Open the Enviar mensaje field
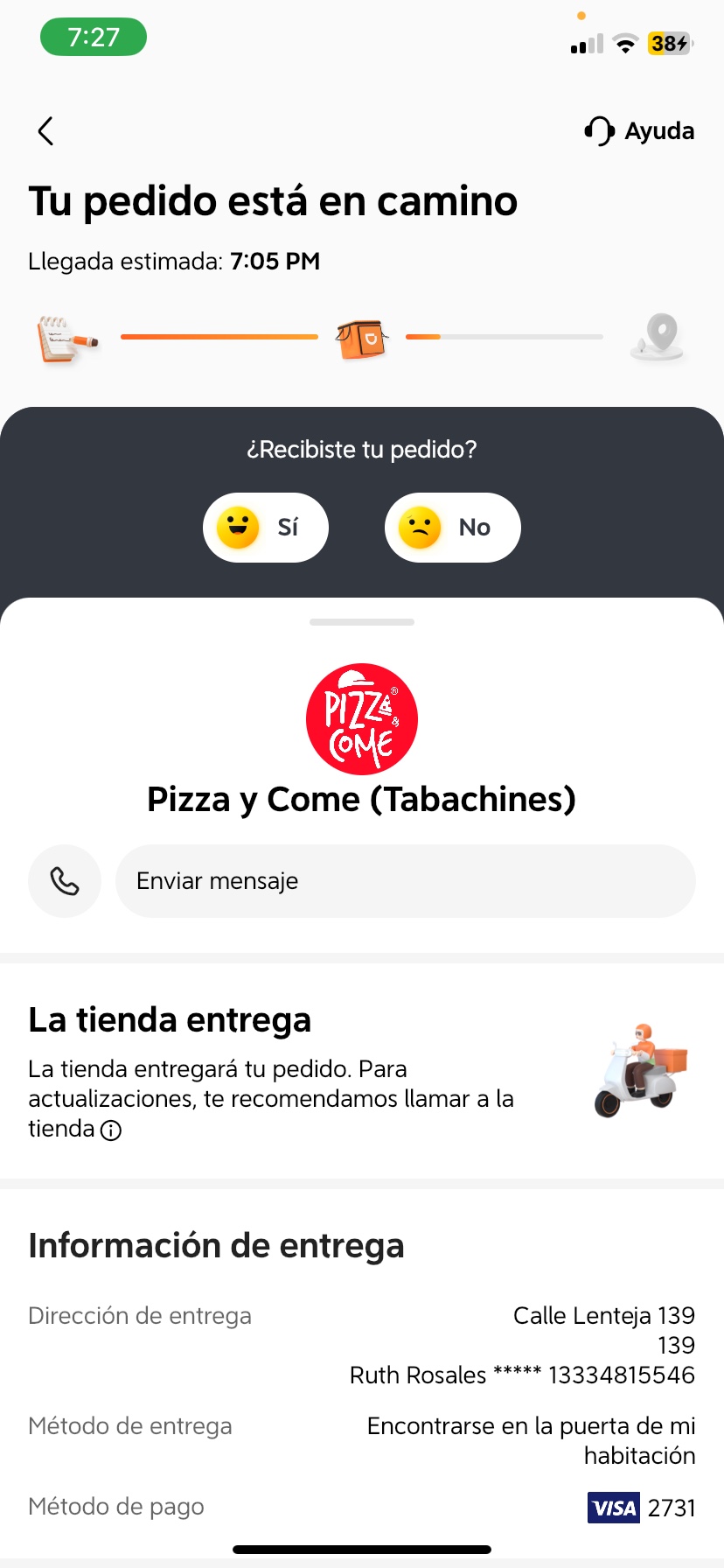This screenshot has height=1568, width=724. click(405, 881)
